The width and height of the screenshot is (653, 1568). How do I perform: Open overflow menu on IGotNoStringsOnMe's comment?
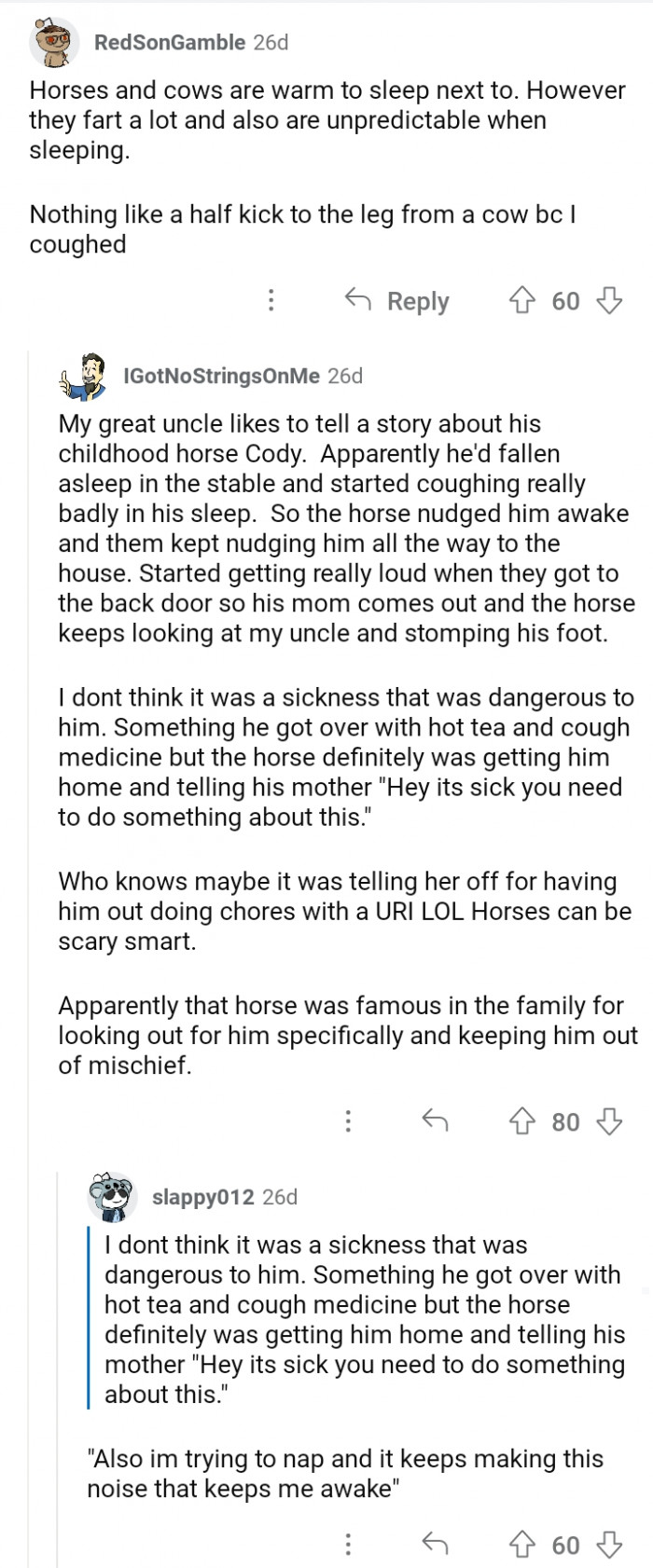tap(348, 1121)
